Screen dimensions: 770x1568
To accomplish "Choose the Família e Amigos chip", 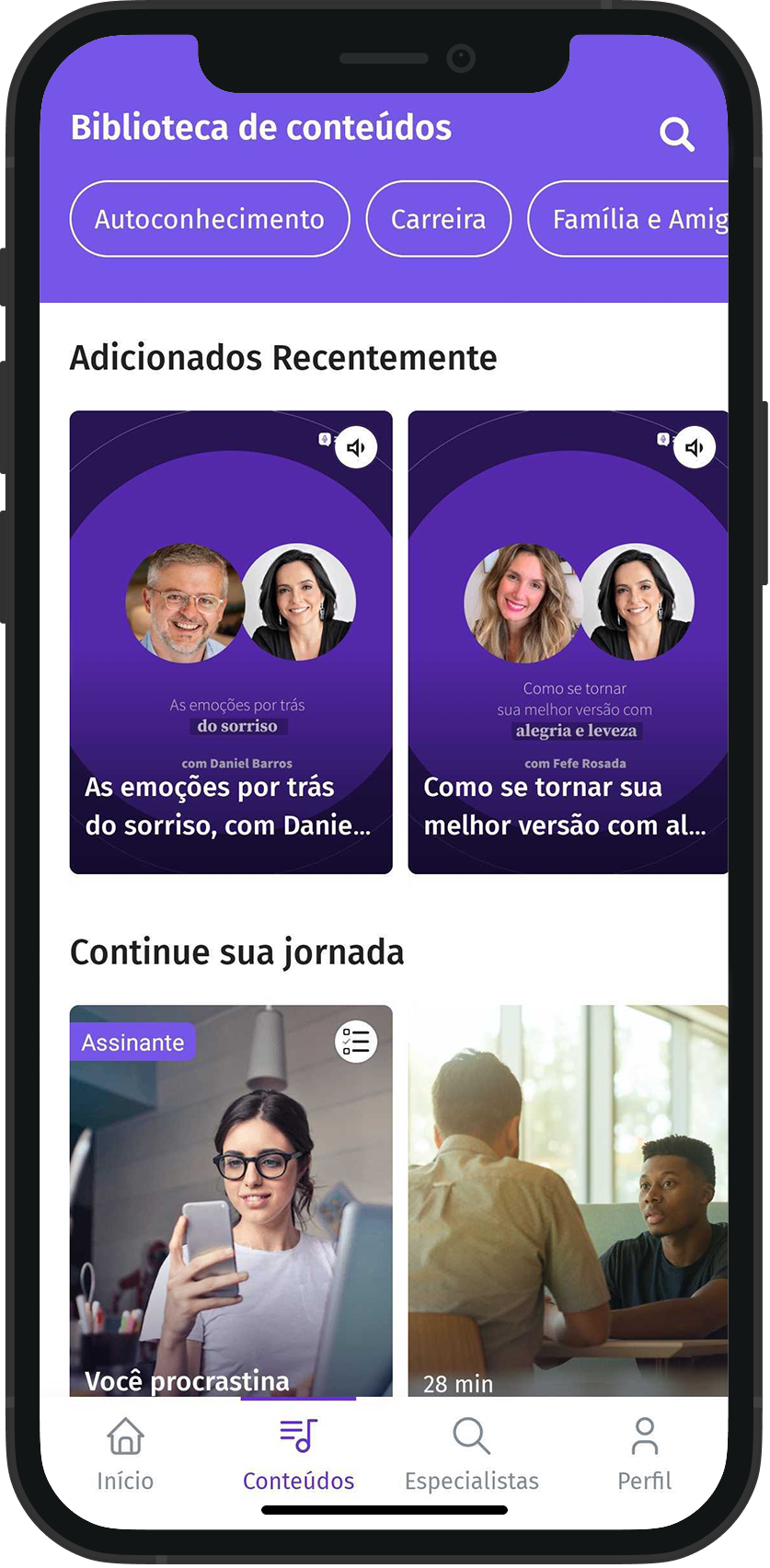I will (x=628, y=219).
